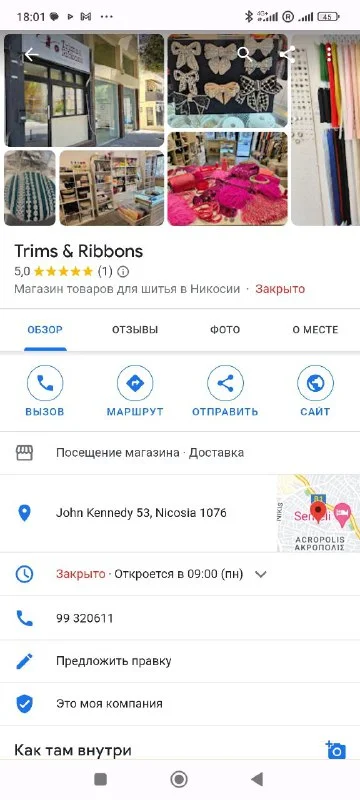Call the shop with ВЫЗОВ button
Screen dimensions: 360x800
(45, 391)
